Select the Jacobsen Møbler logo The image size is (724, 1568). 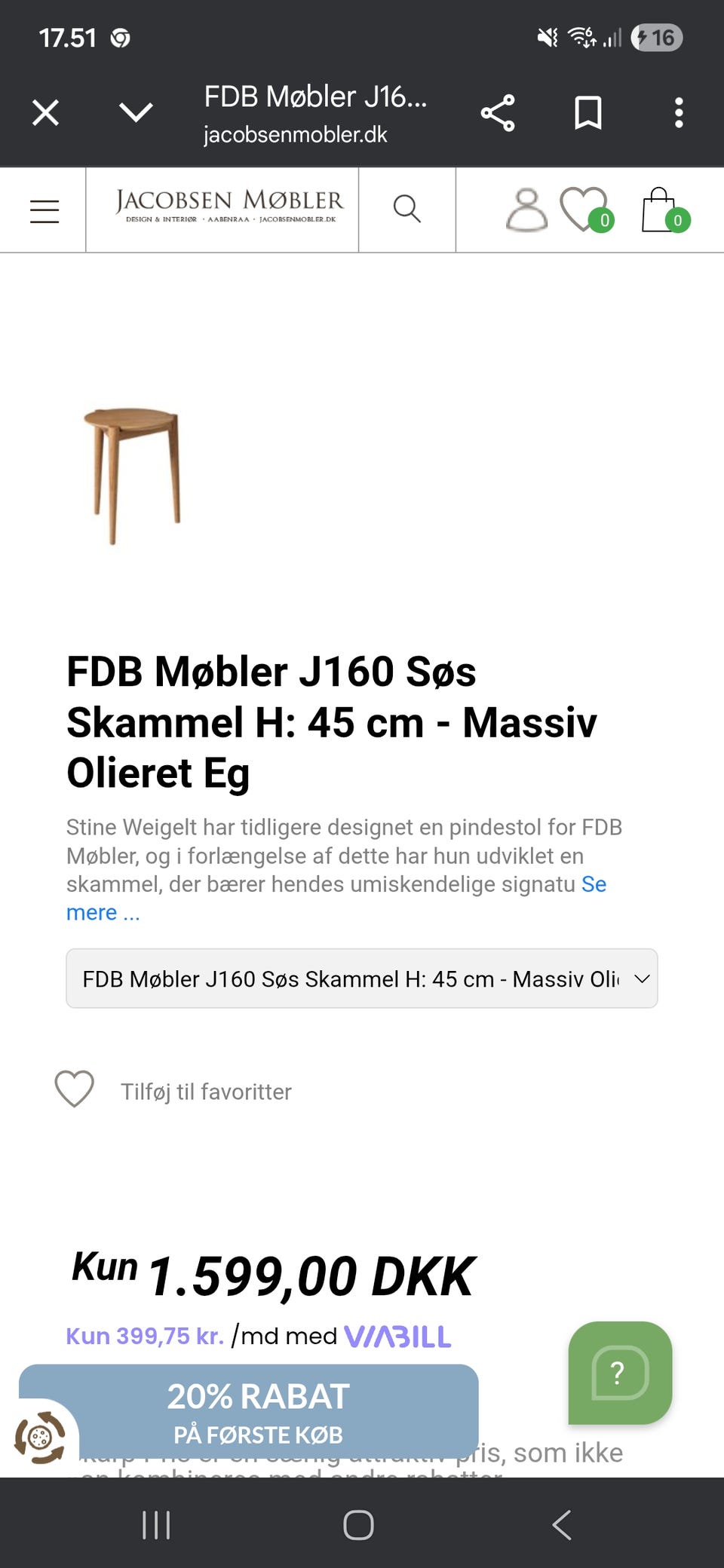(x=221, y=209)
